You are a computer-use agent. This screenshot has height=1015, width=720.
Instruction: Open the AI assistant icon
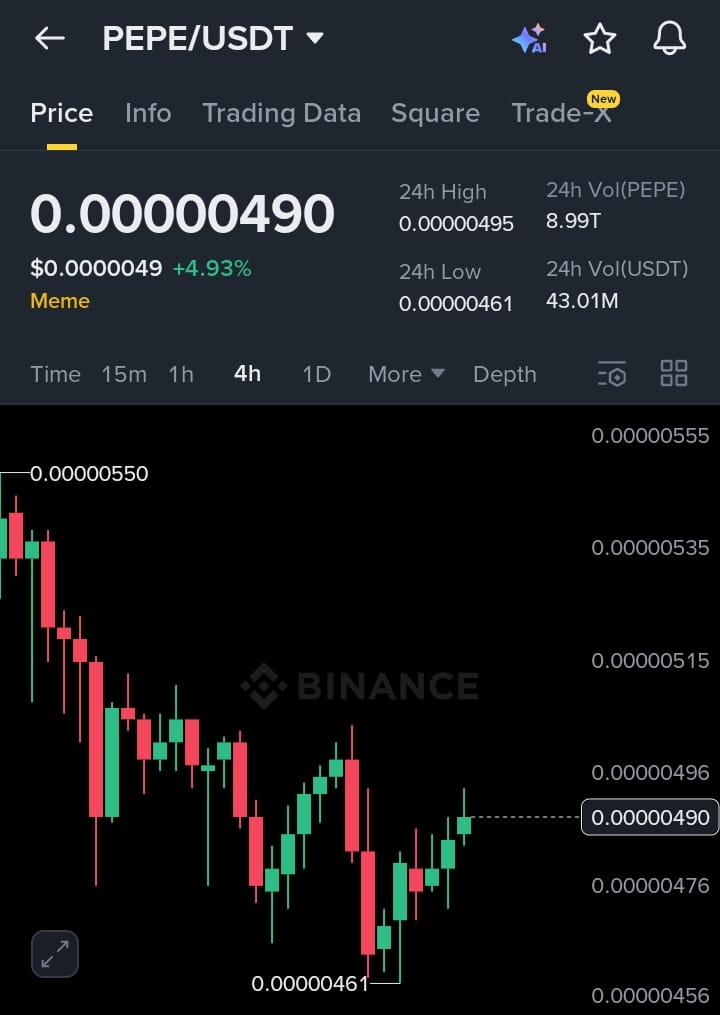529,39
